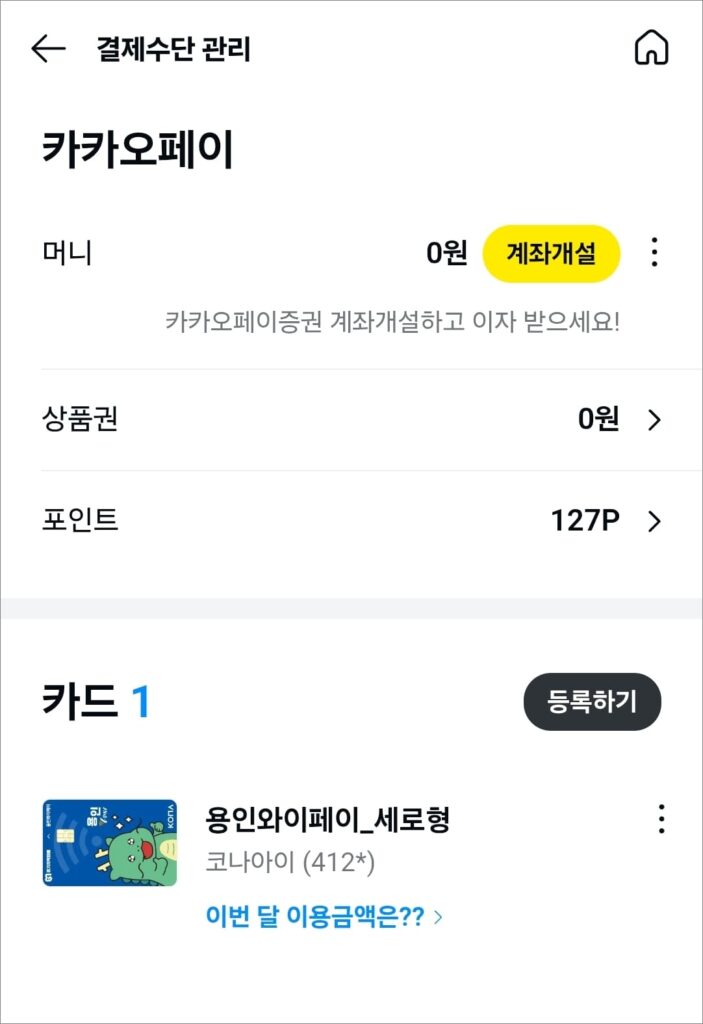Open the 상품권 row

point(351,420)
